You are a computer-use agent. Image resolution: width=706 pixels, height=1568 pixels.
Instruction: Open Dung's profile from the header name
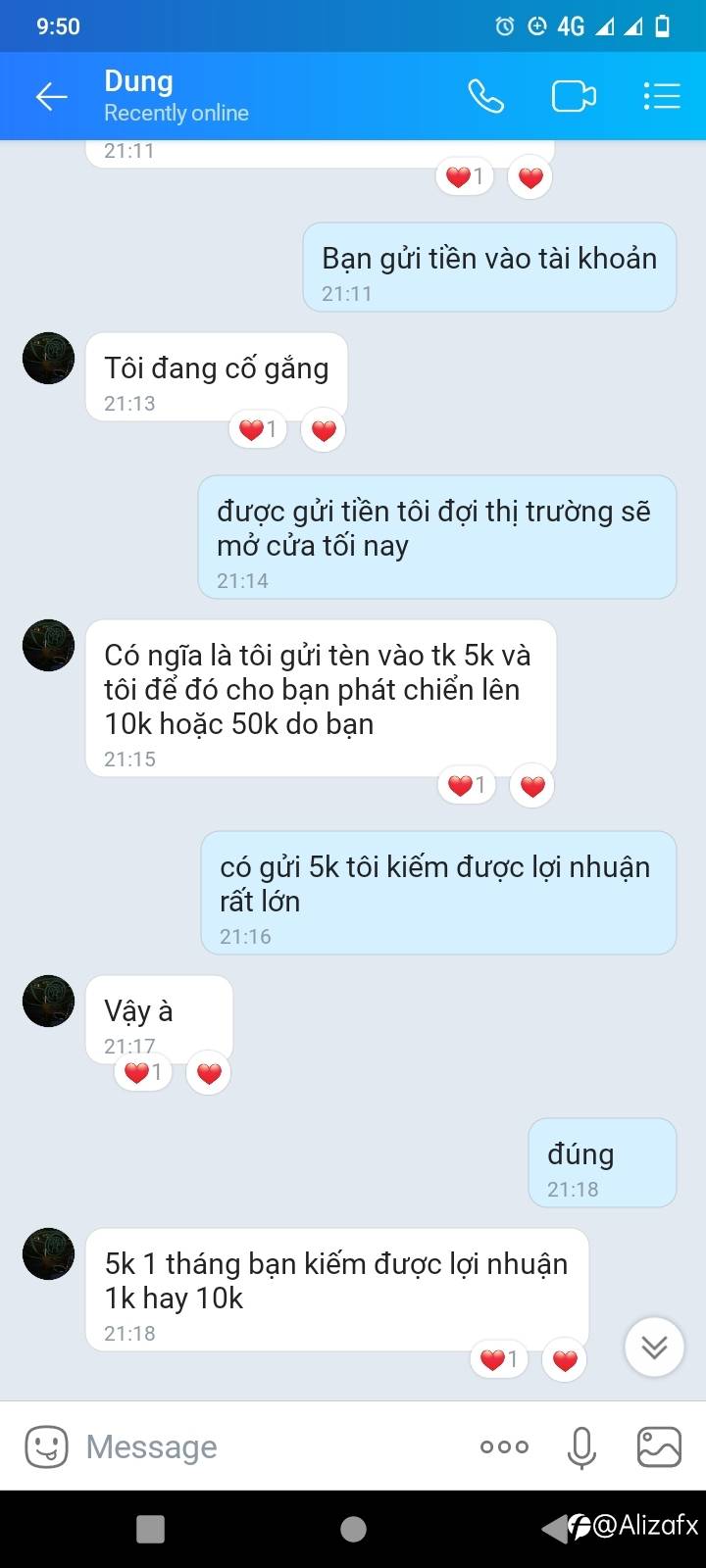tap(138, 81)
